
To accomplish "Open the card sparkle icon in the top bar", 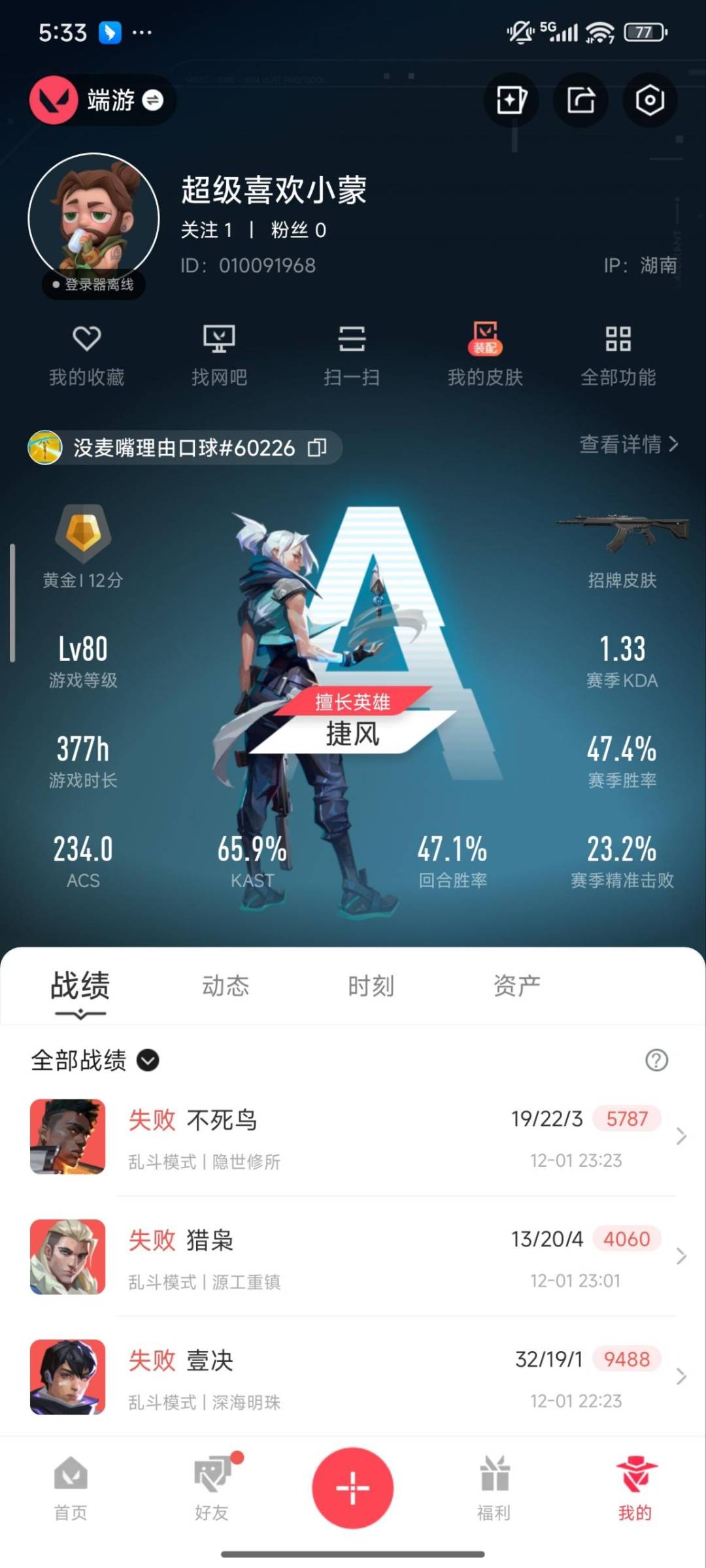I will click(511, 100).
